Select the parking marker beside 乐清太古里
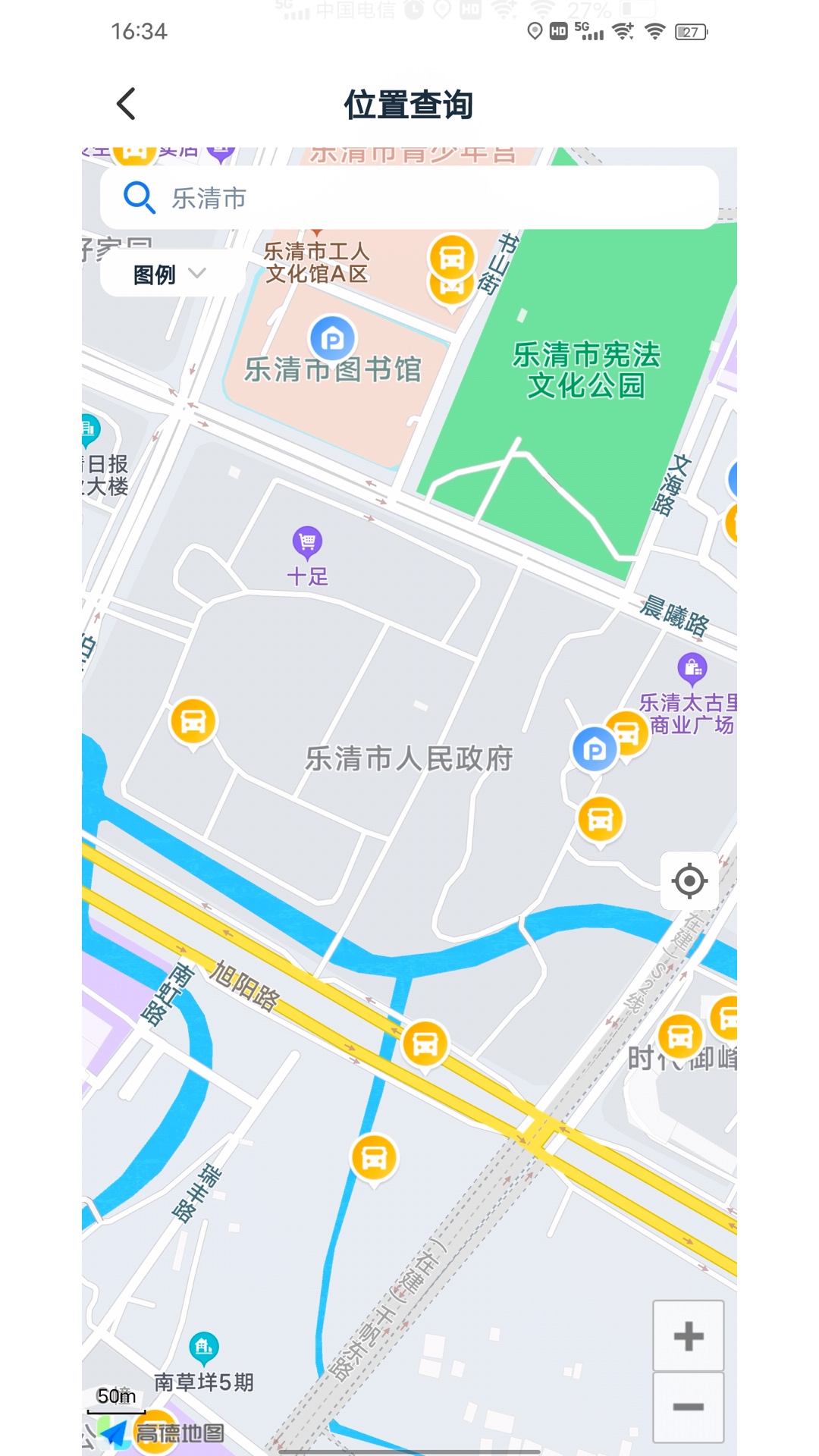The image size is (819, 1456). [x=596, y=748]
